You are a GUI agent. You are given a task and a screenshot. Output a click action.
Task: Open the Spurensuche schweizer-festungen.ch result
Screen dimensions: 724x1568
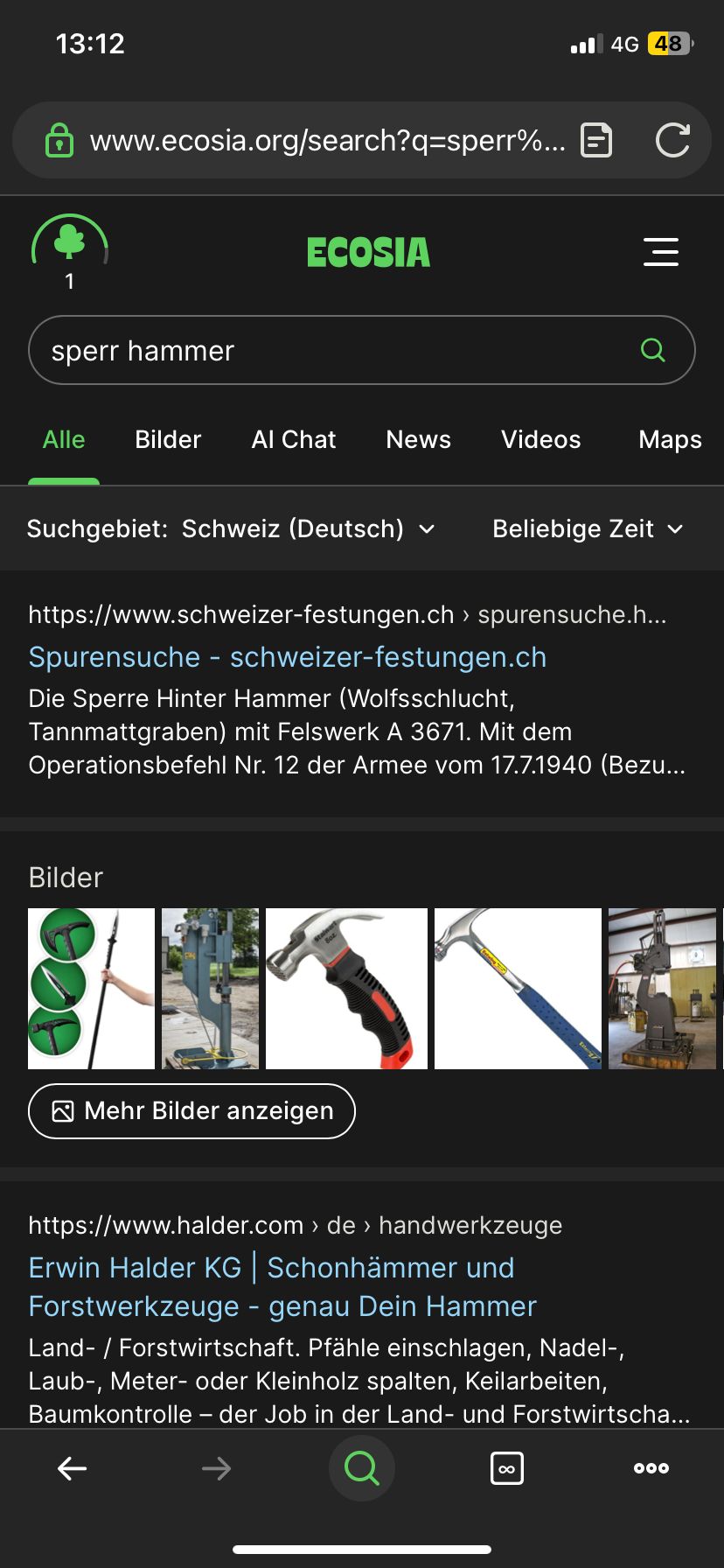coord(287,657)
